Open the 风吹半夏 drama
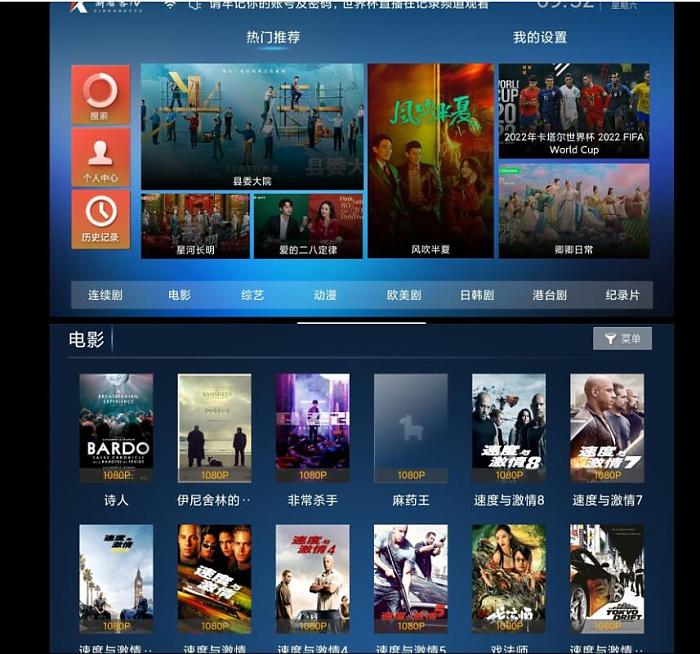700x654 pixels. coord(430,160)
